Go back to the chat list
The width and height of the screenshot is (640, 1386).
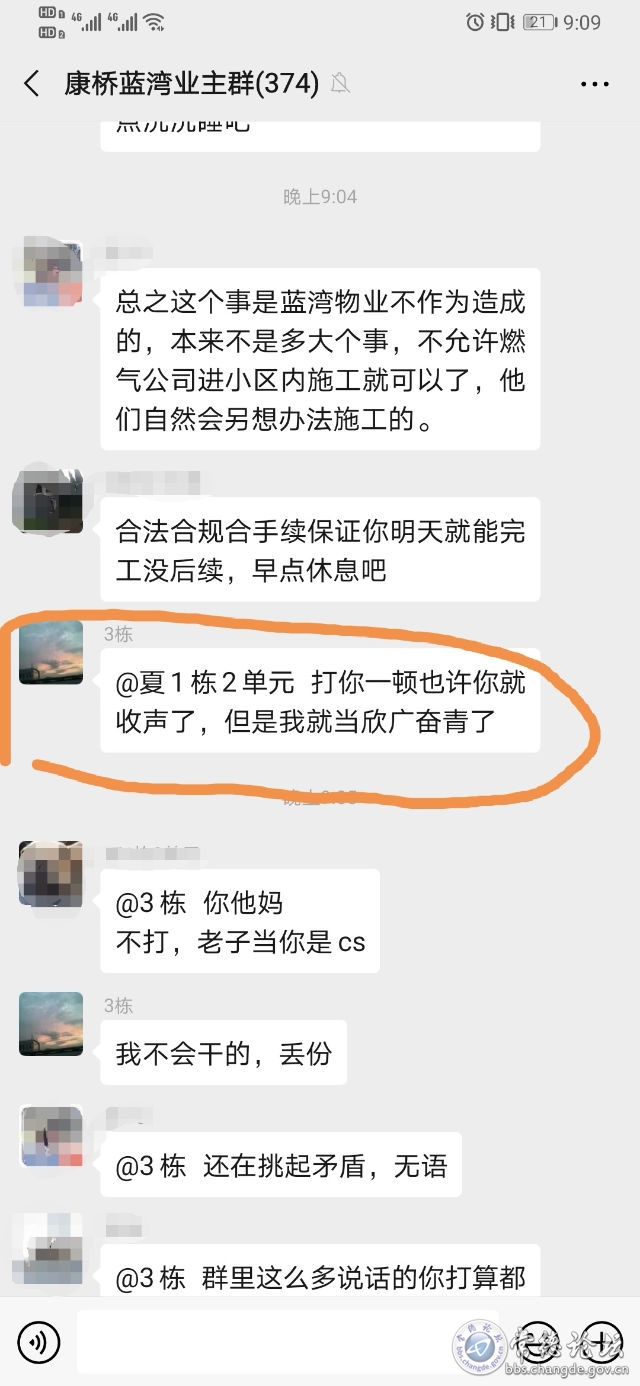click(x=32, y=83)
